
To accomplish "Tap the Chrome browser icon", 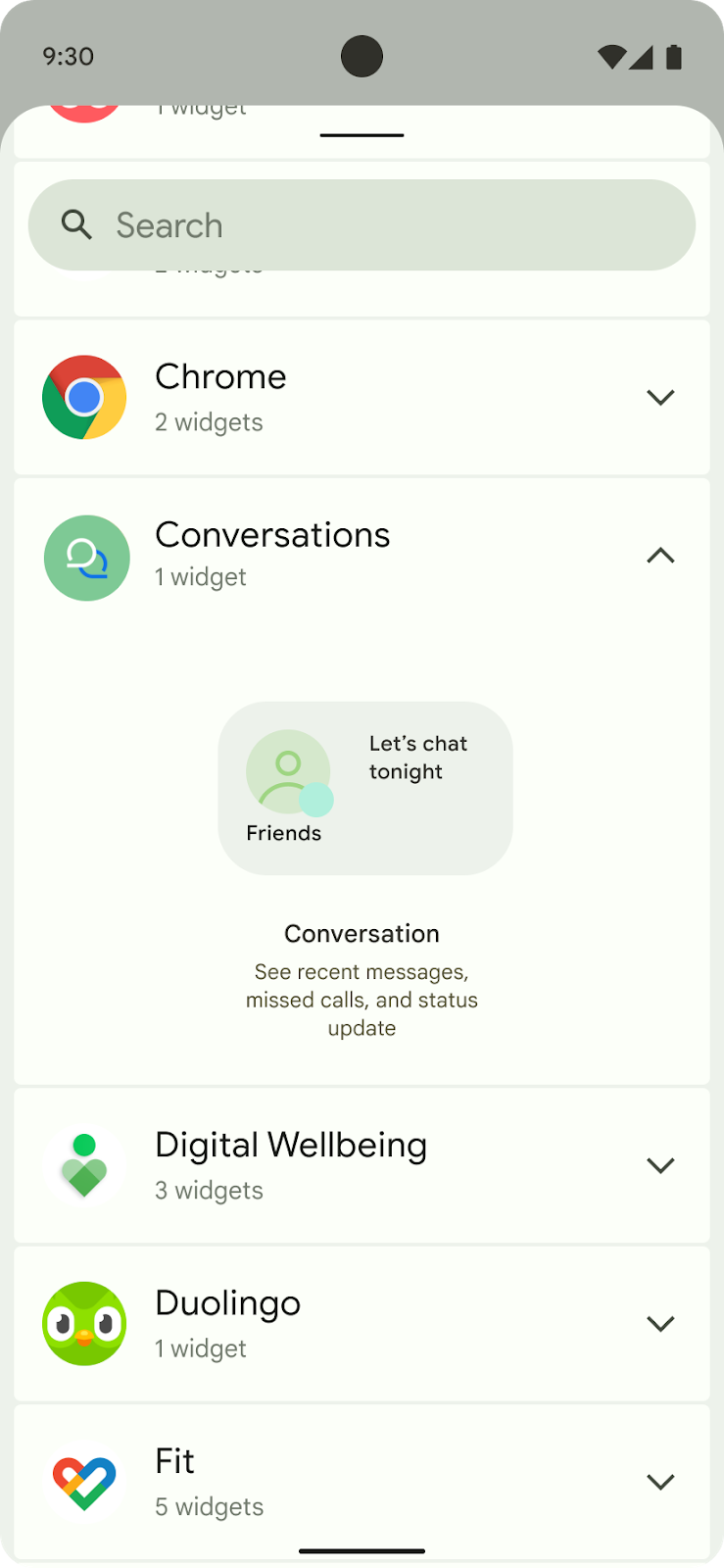I will click(x=84, y=397).
